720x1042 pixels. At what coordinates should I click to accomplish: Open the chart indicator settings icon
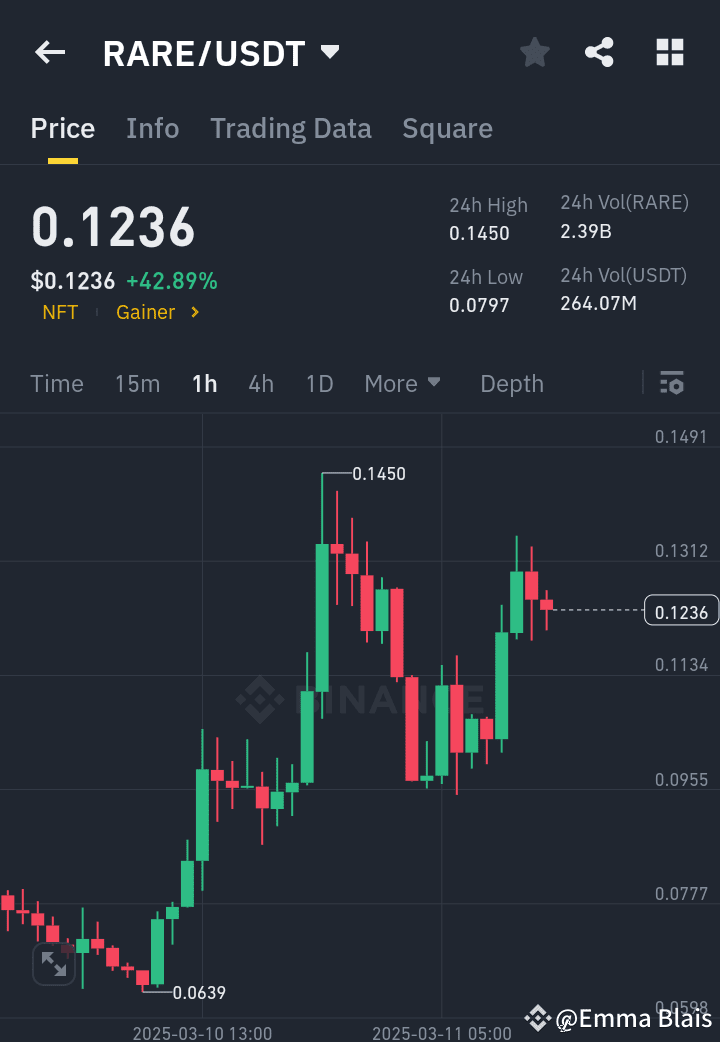(671, 383)
